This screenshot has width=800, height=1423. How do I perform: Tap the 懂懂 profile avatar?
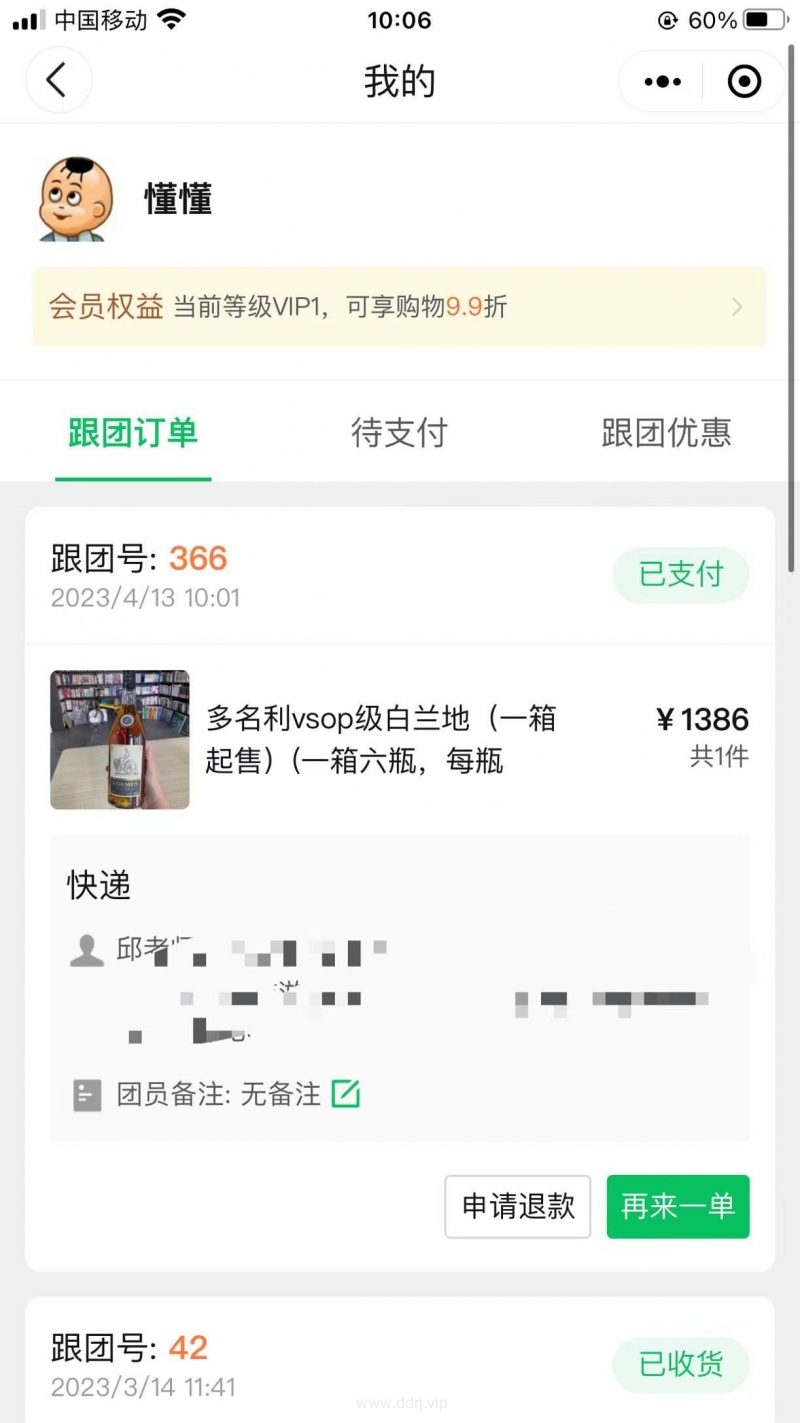(x=72, y=199)
